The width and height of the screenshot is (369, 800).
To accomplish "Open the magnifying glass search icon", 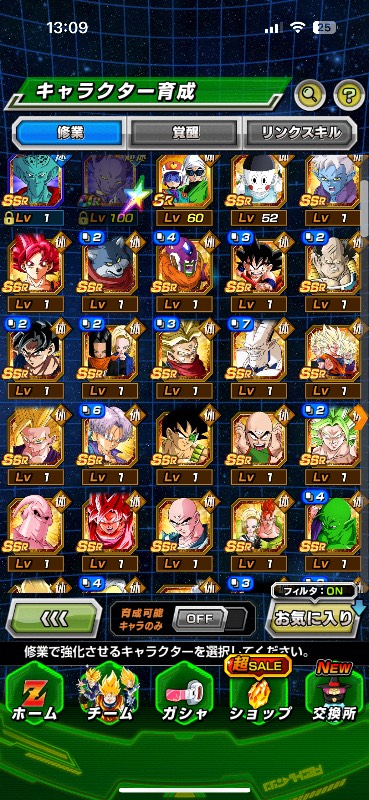I will point(310,94).
